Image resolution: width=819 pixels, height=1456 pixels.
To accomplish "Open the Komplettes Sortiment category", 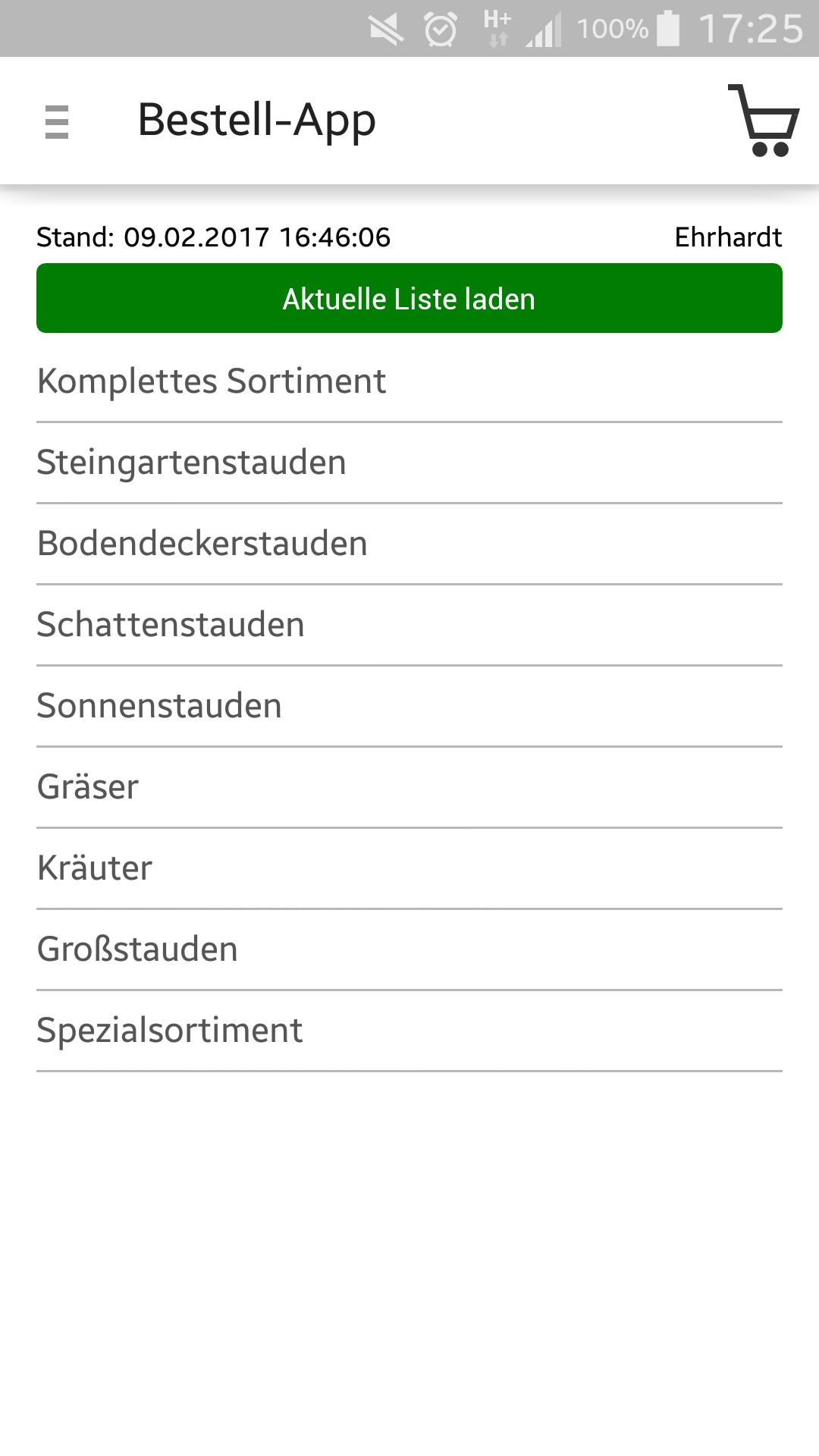I will point(212,381).
